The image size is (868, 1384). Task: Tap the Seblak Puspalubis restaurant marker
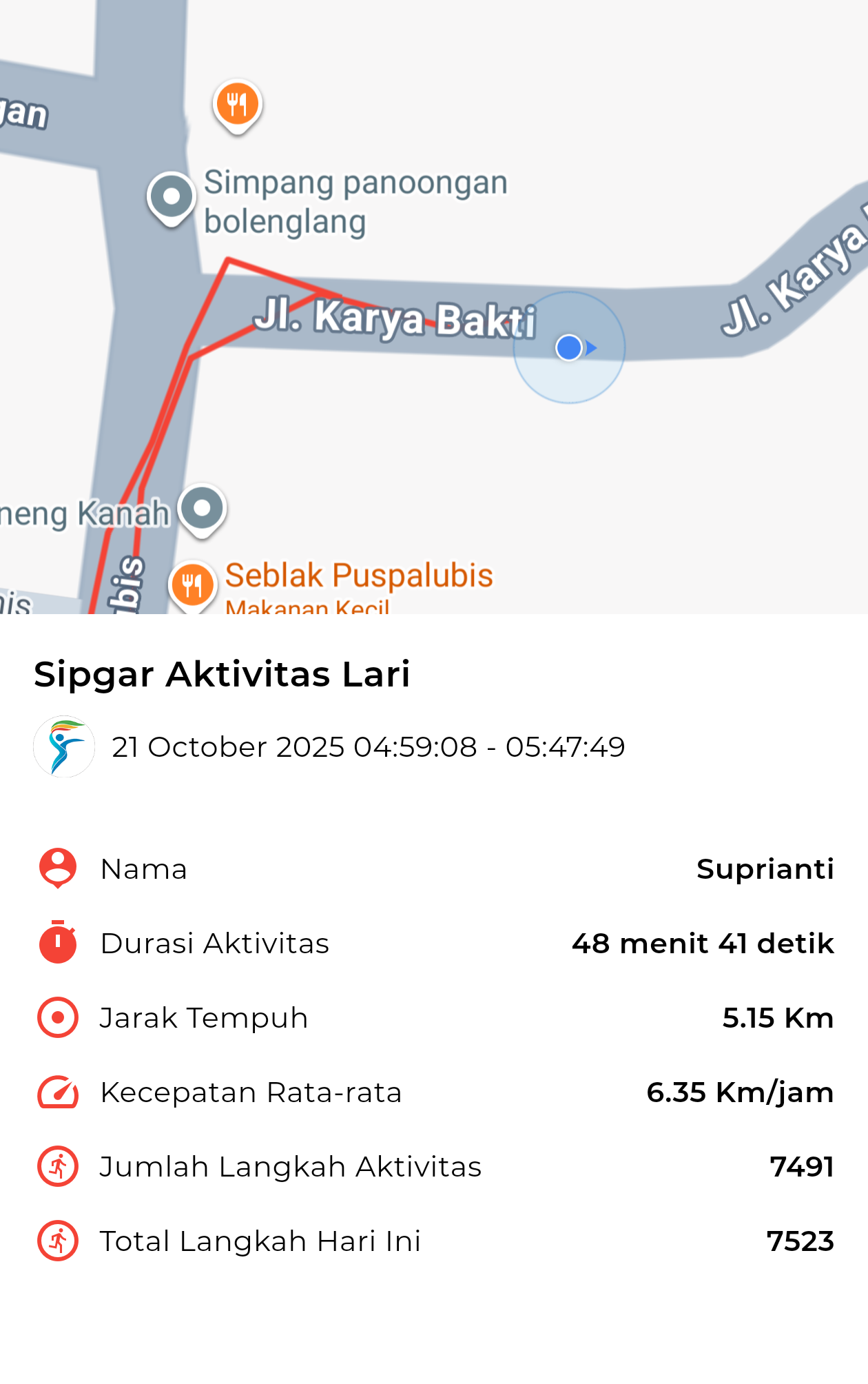point(192,585)
